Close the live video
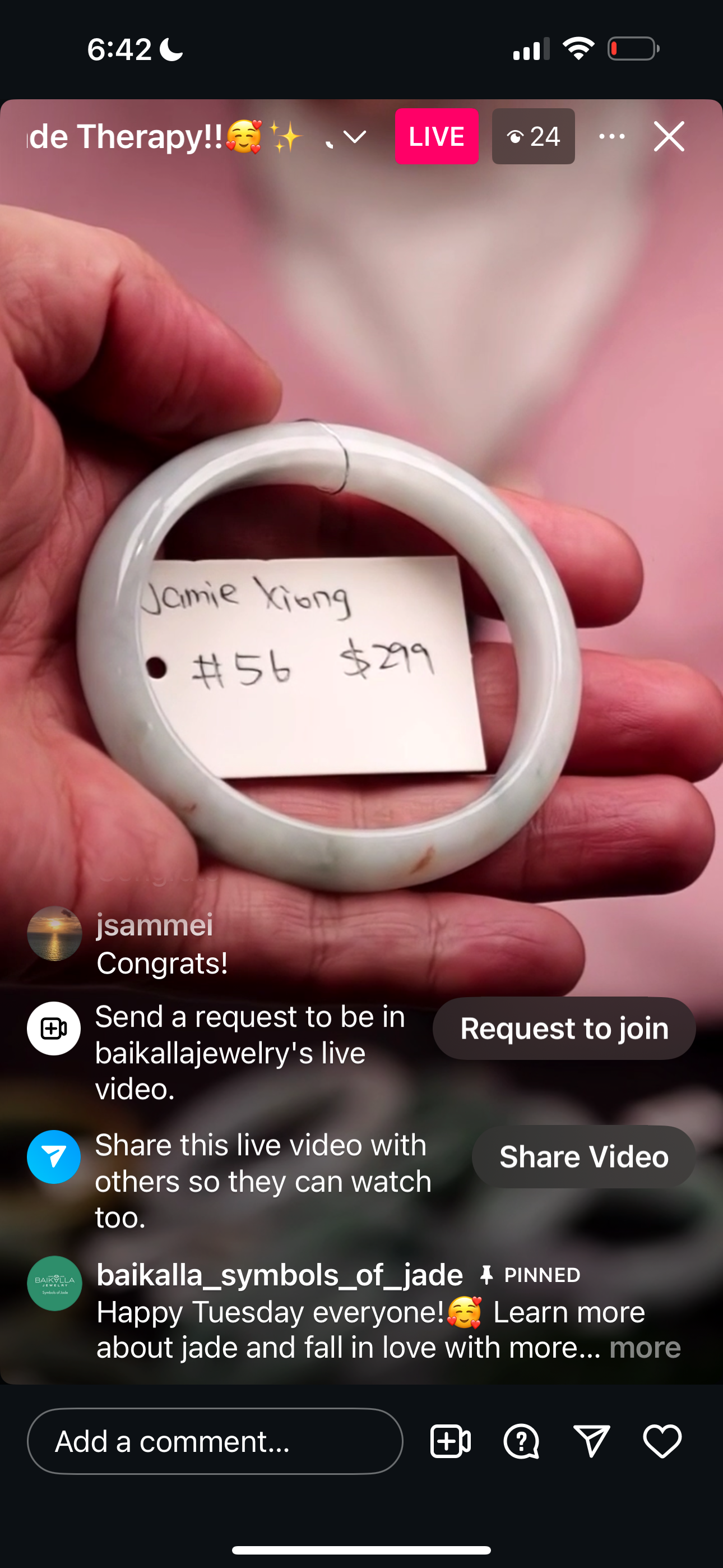The image size is (723, 1568). tap(669, 136)
